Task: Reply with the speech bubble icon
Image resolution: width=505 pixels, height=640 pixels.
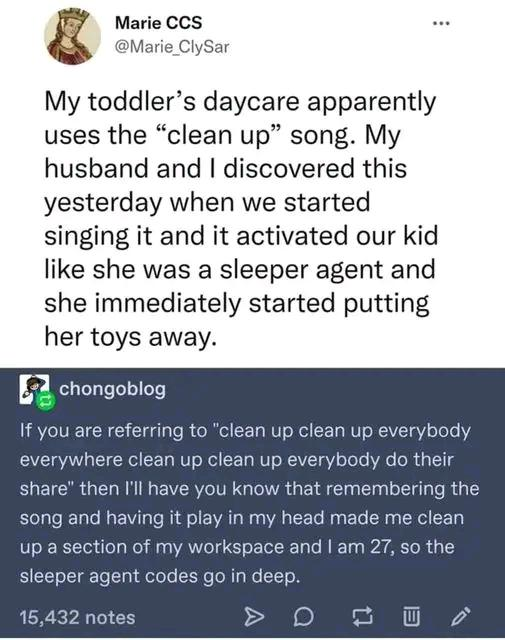Action: coord(304,616)
